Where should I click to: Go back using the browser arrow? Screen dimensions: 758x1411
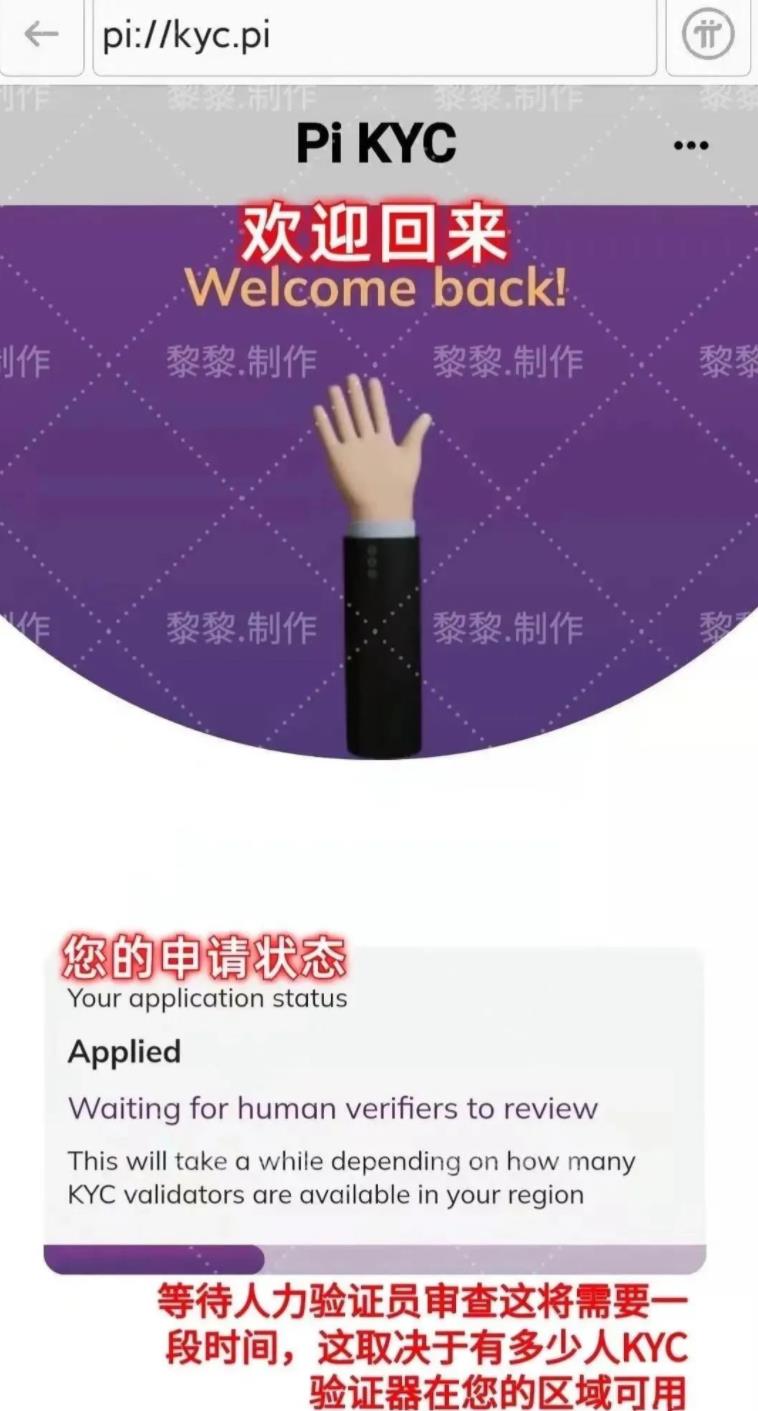tap(40, 36)
